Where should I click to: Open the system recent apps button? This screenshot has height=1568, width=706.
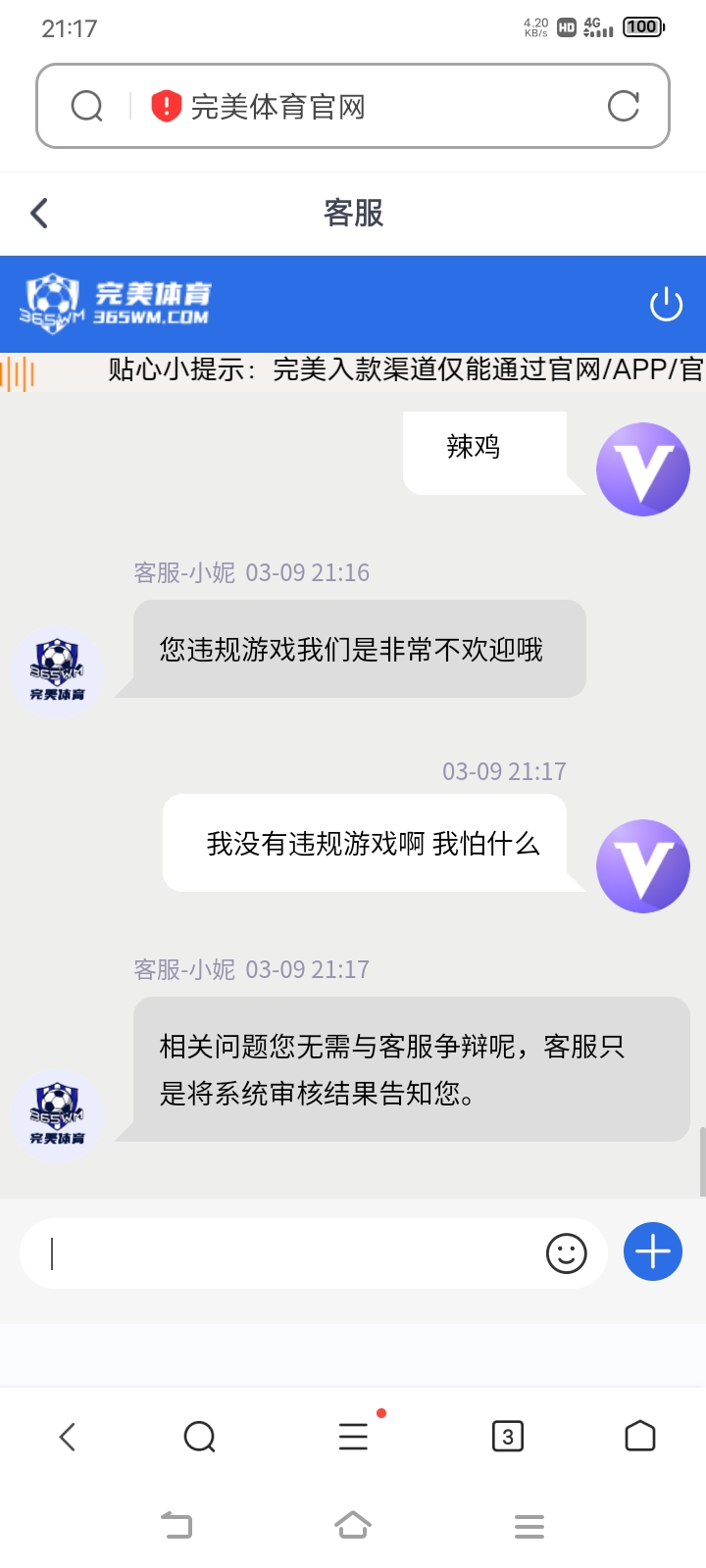(529, 1526)
